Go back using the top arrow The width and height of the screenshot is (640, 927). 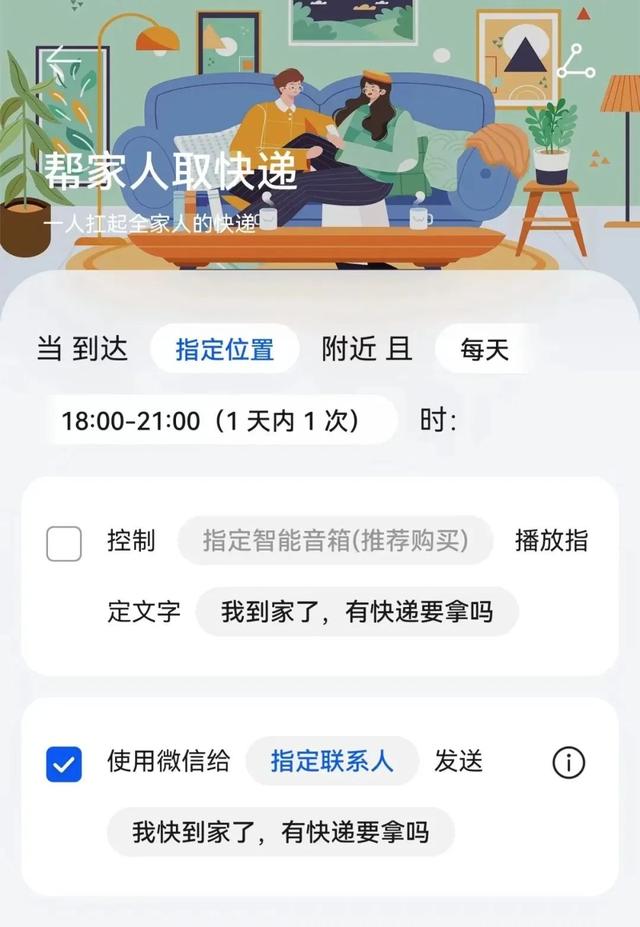(x=63, y=60)
